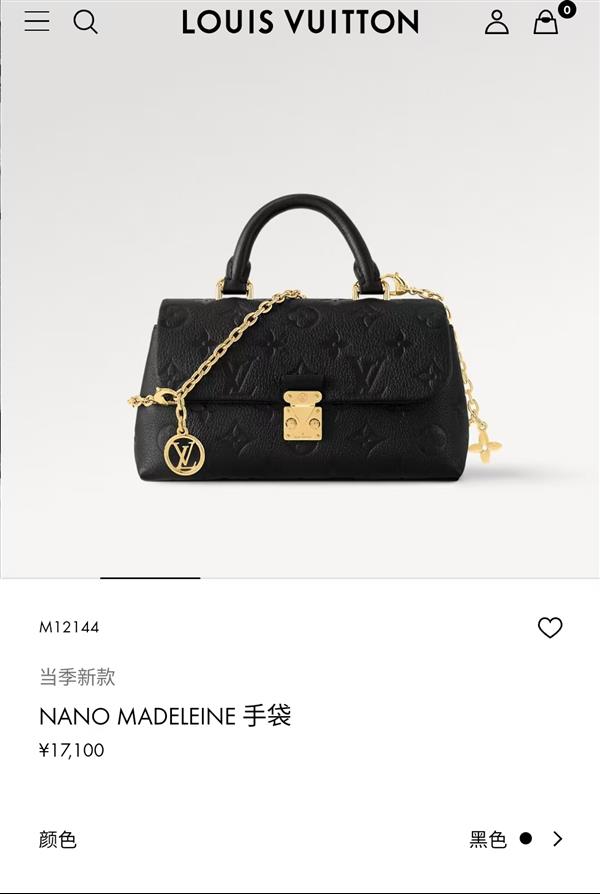Open the hamburger menu
Image resolution: width=600 pixels, height=894 pixels.
point(37,21)
